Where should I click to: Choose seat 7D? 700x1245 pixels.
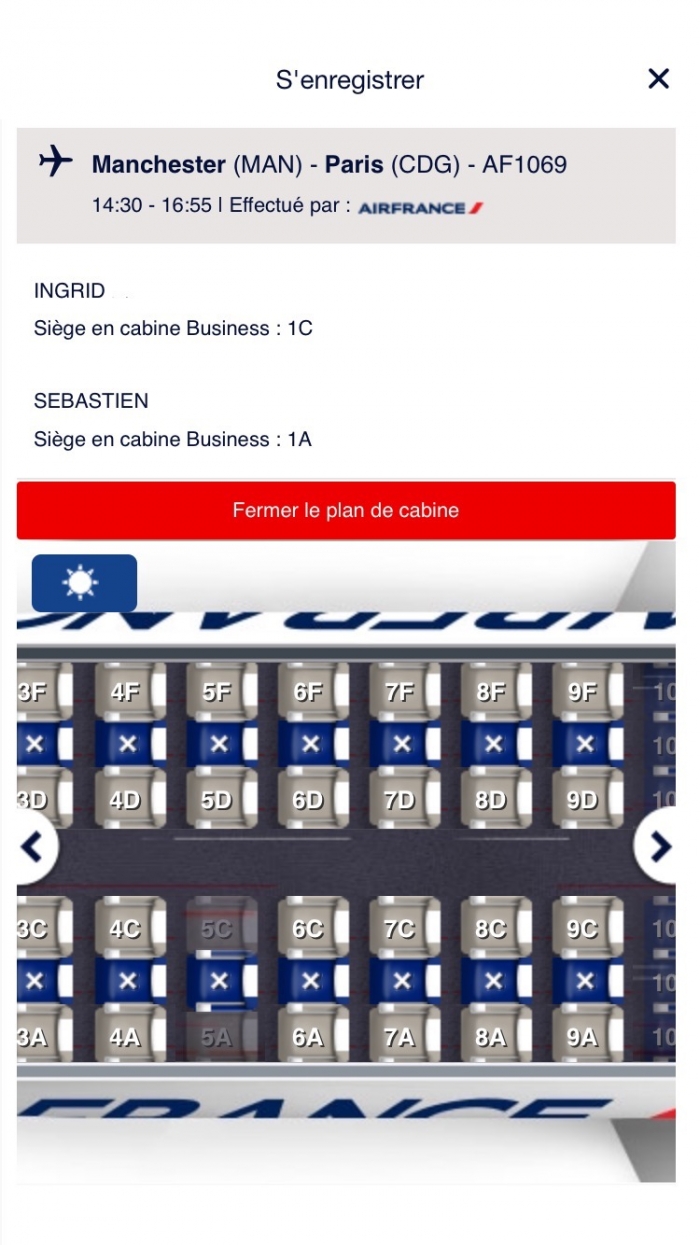401,800
